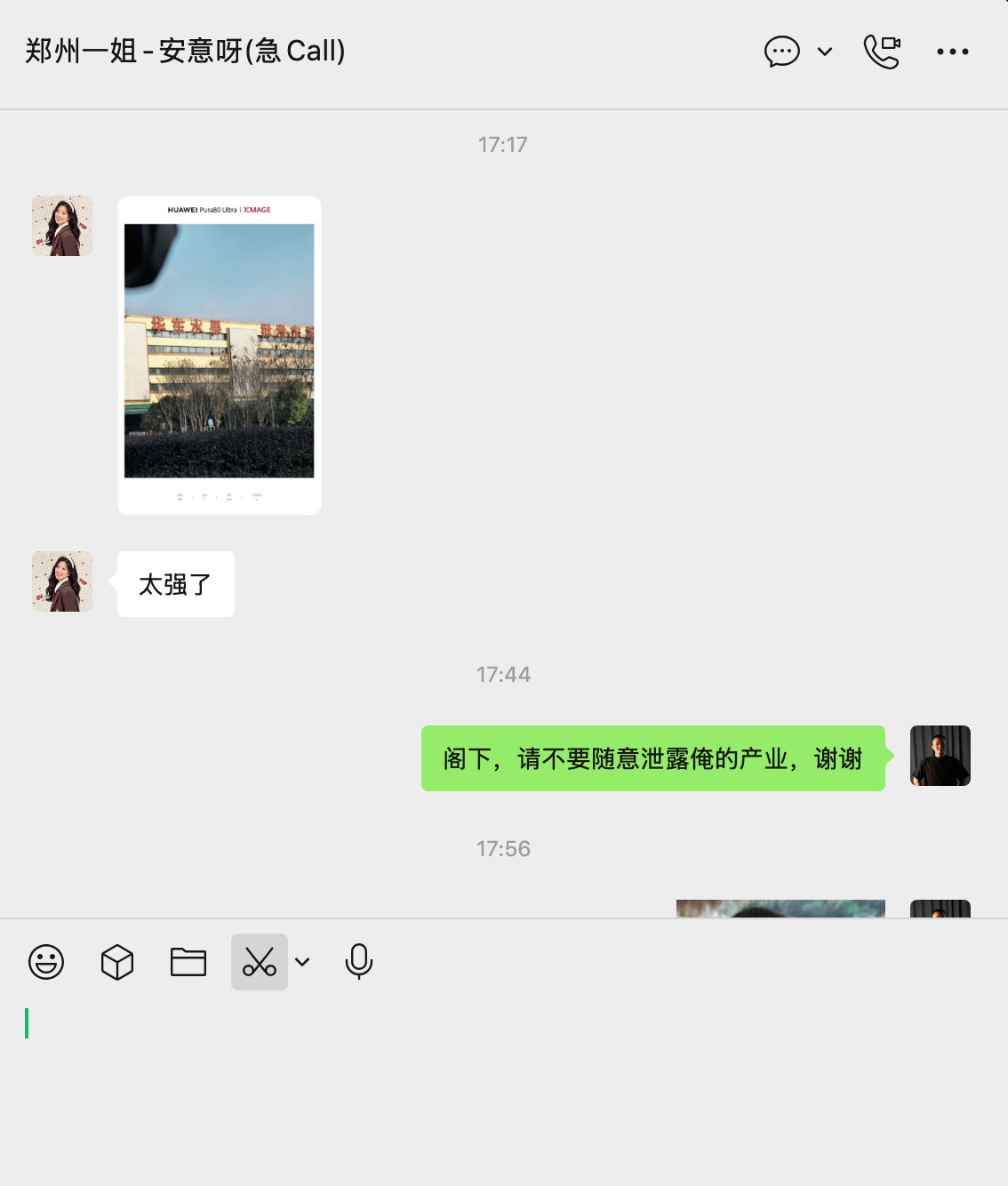Open the HUAWEI Pura80 Ultra photo message
The image size is (1008, 1186).
pyautogui.click(x=219, y=354)
